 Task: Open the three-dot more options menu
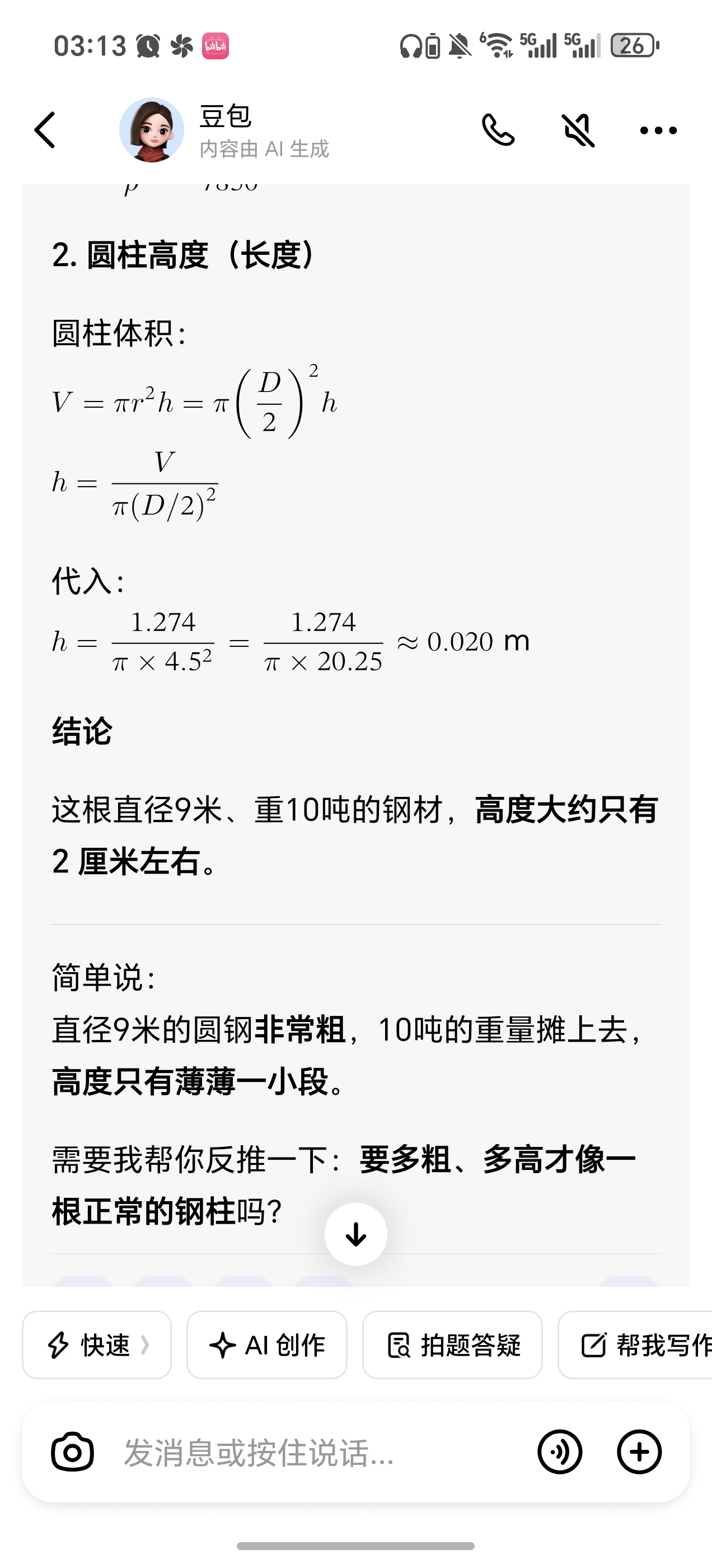(x=658, y=130)
